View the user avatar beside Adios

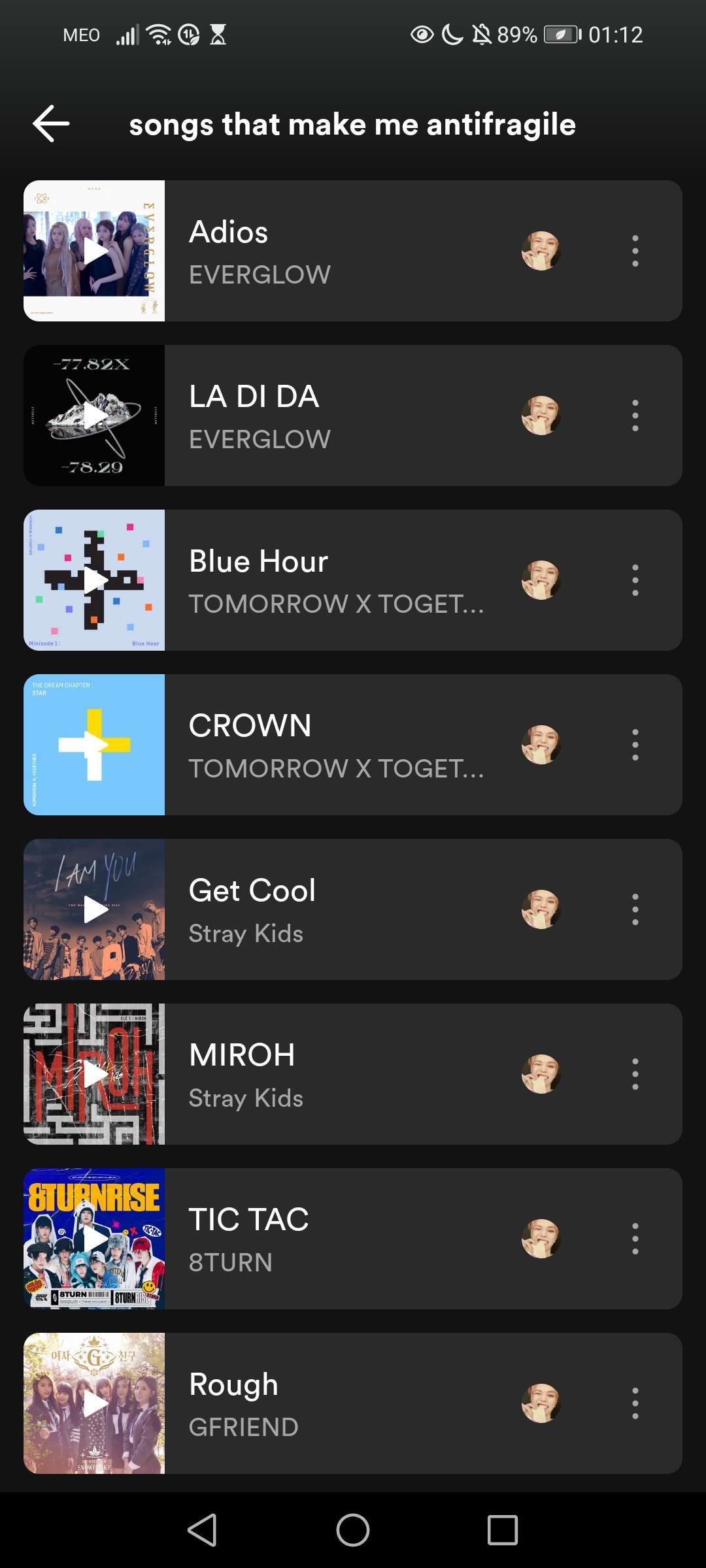tap(541, 251)
